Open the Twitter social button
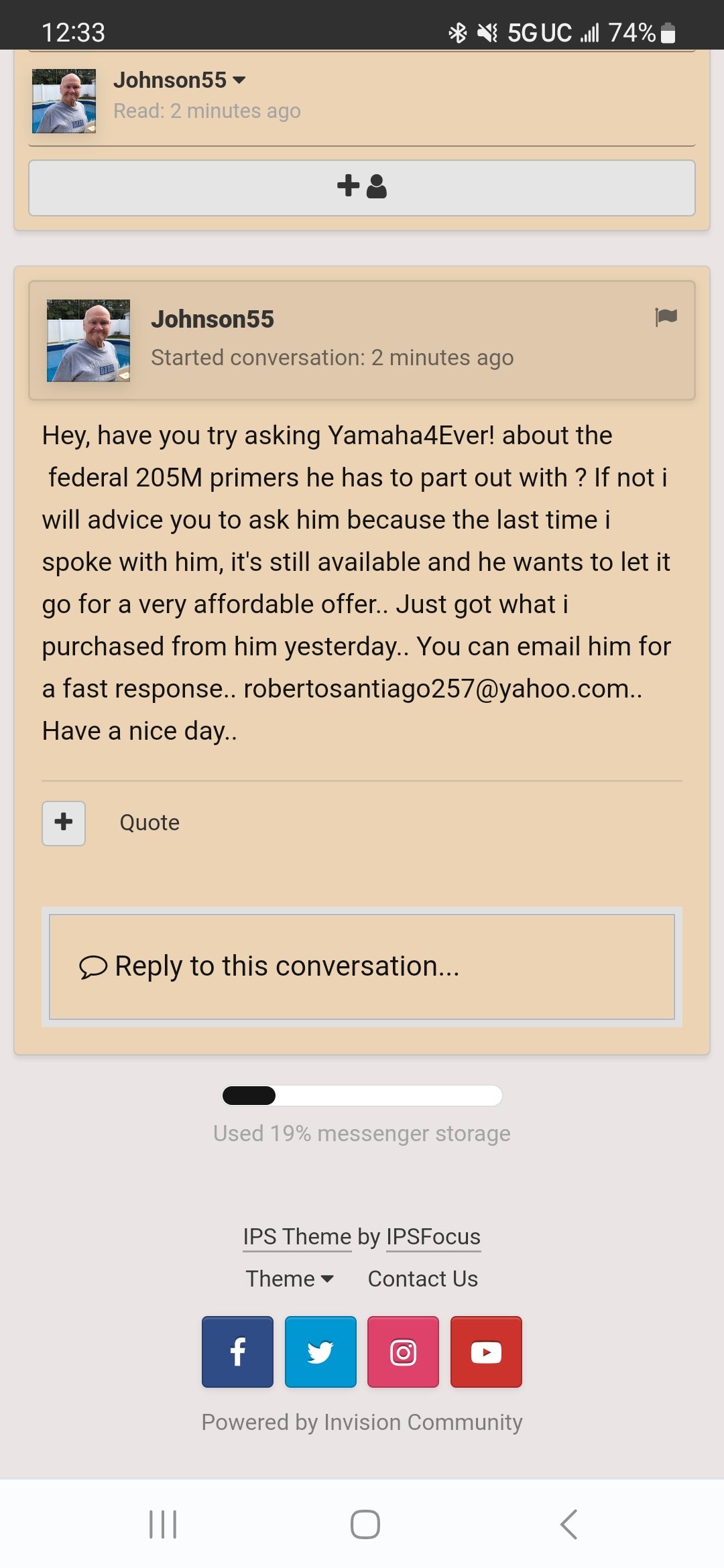The width and height of the screenshot is (724, 1568). pos(320,1352)
